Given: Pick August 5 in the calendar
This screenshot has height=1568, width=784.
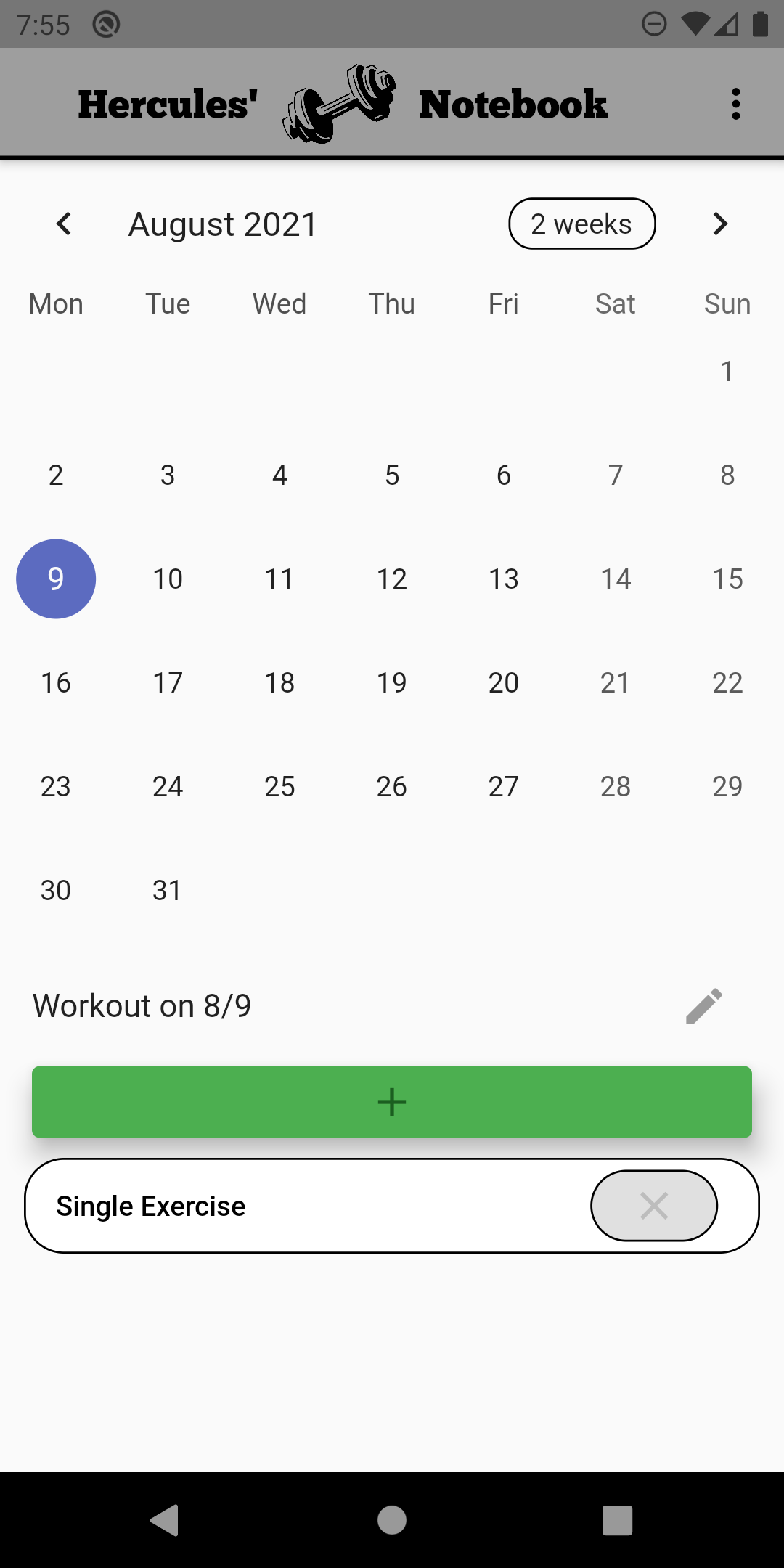Looking at the screenshot, I should (392, 475).
